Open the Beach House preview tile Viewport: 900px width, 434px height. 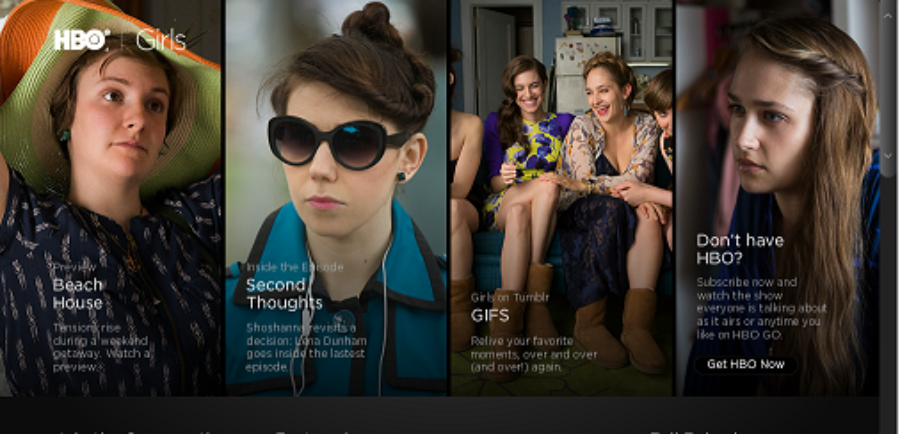[78, 293]
